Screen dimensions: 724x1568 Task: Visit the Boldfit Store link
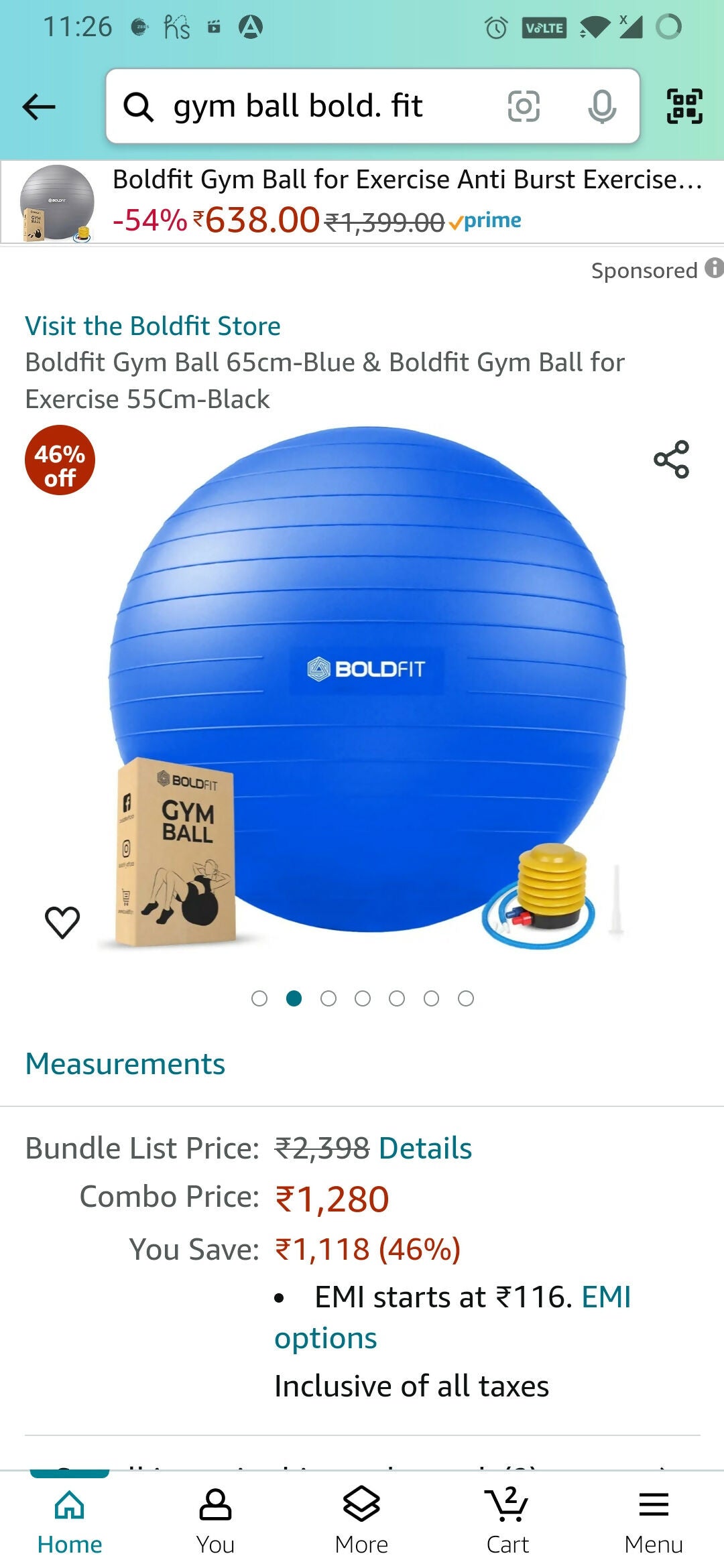pyautogui.click(x=152, y=326)
